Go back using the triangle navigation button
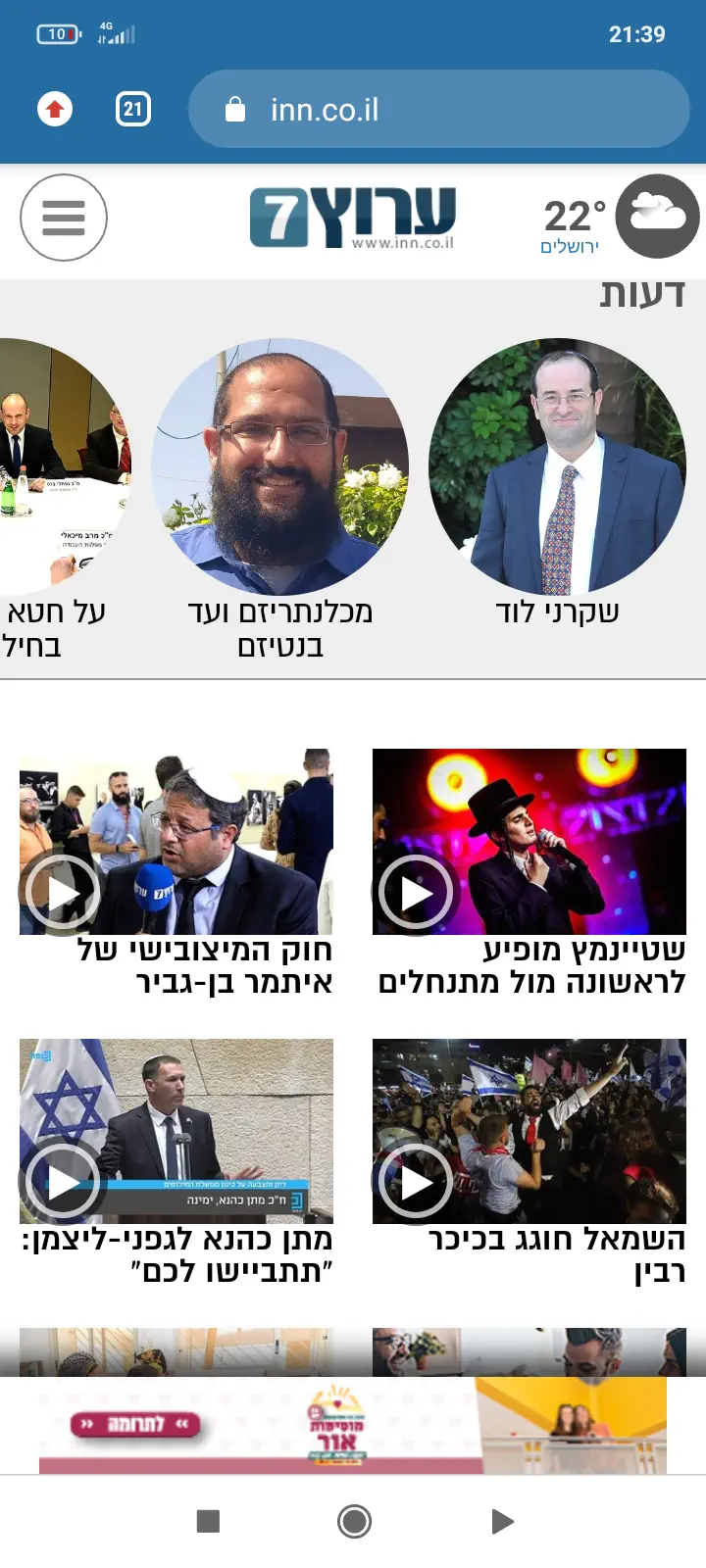Viewport: 706px width, 1568px height. click(x=501, y=1521)
